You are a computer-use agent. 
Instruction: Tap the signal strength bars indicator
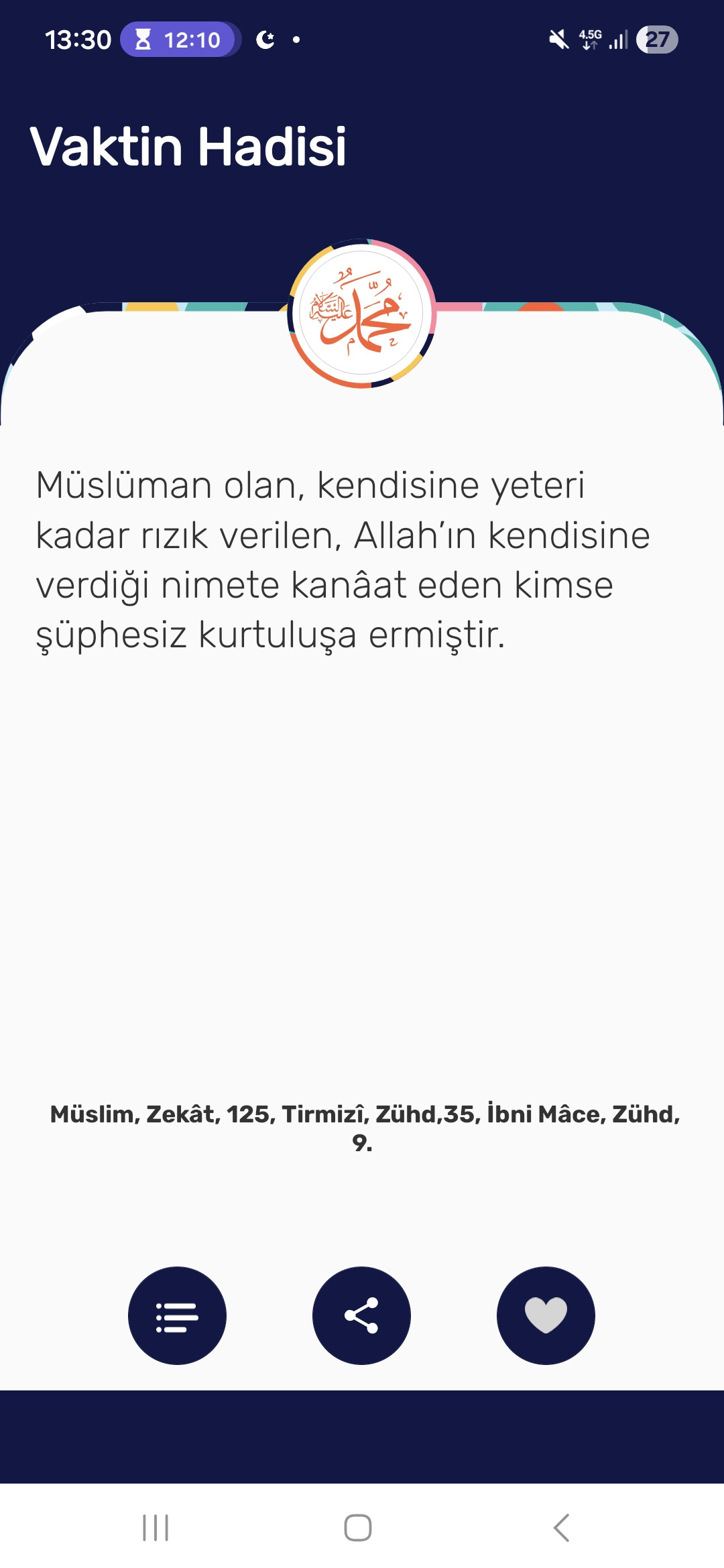click(x=617, y=39)
